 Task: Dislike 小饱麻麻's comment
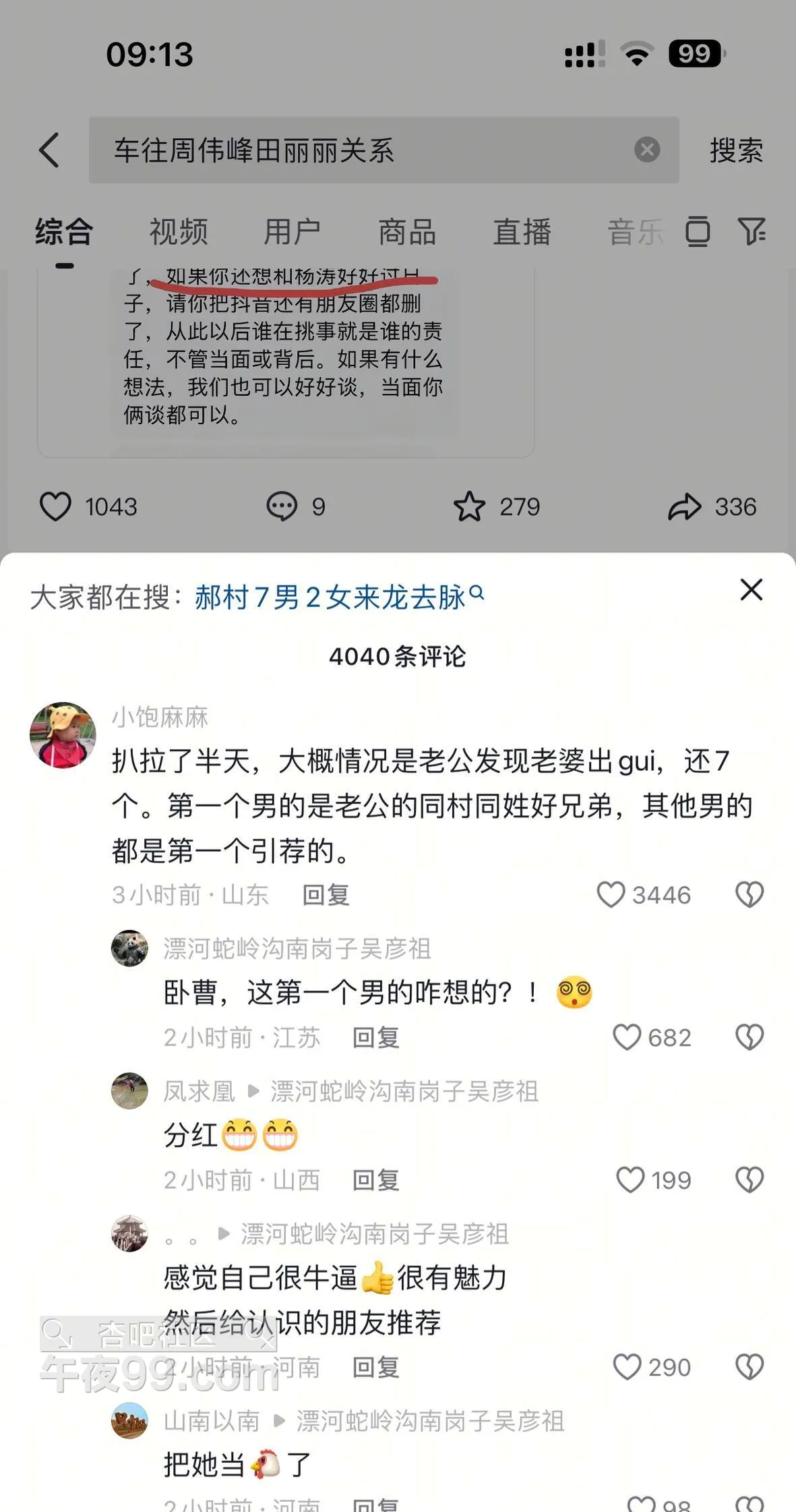pyautogui.click(x=749, y=895)
